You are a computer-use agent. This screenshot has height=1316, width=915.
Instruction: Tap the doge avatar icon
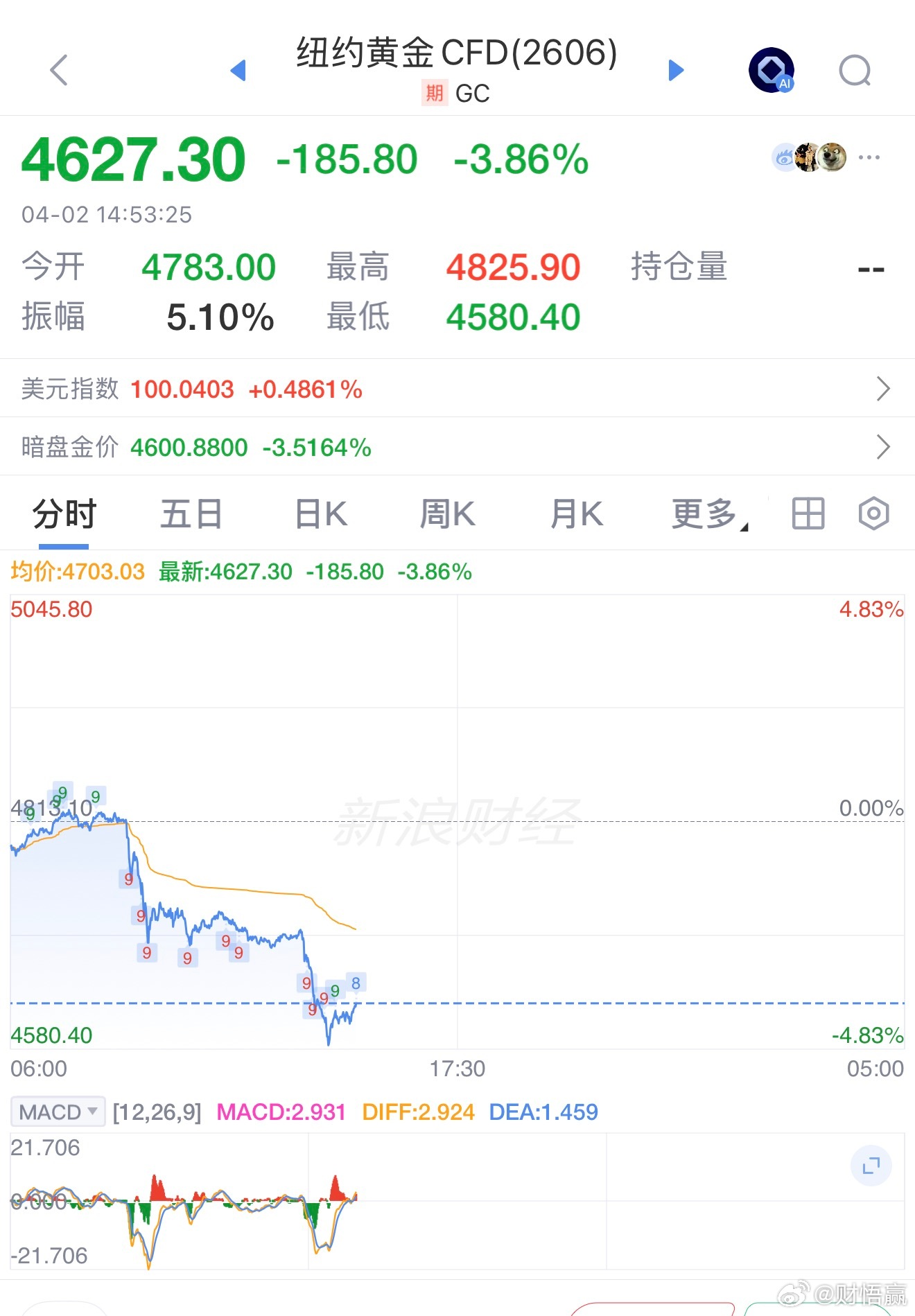tap(832, 157)
